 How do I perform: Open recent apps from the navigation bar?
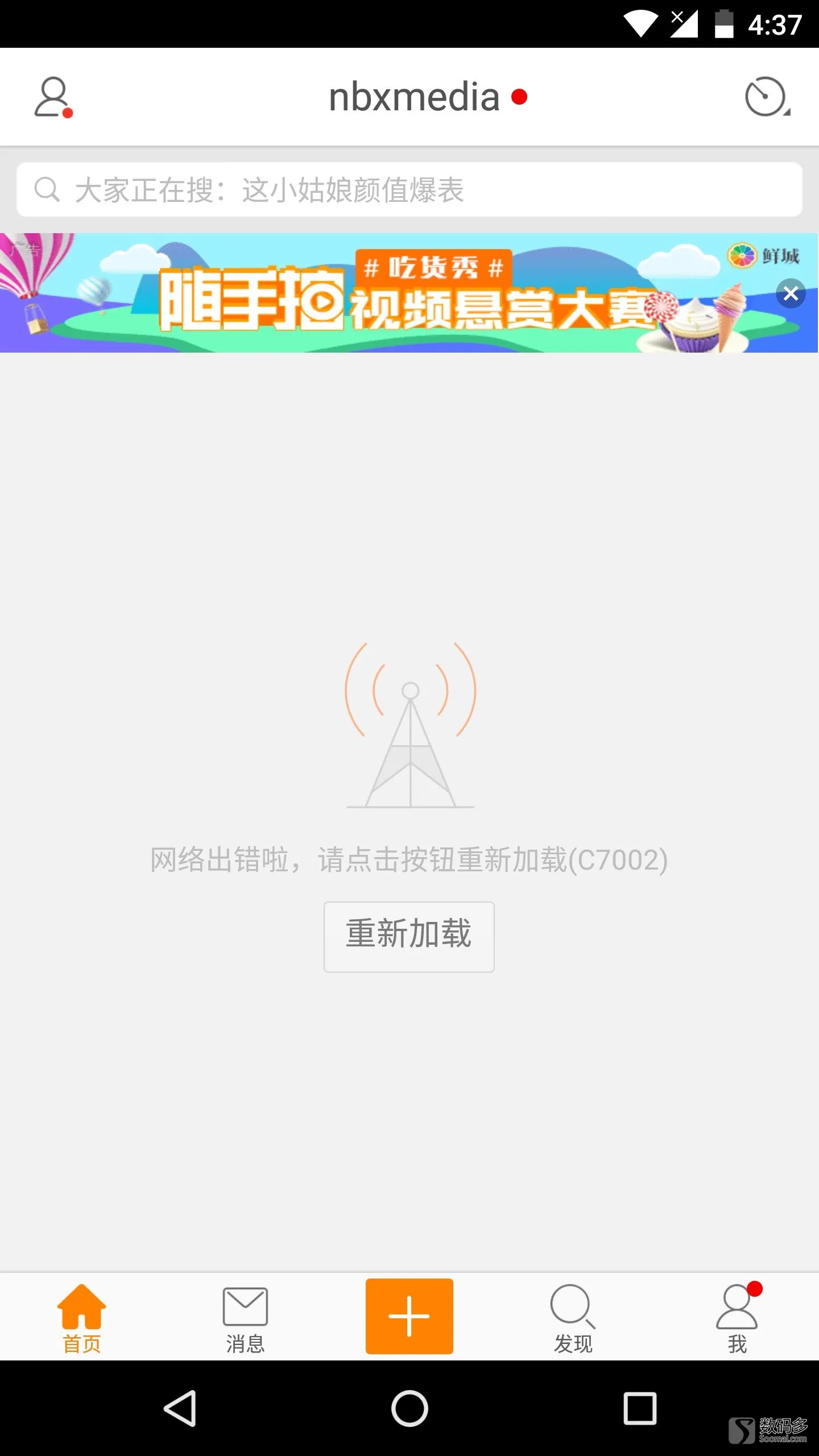[640, 1408]
